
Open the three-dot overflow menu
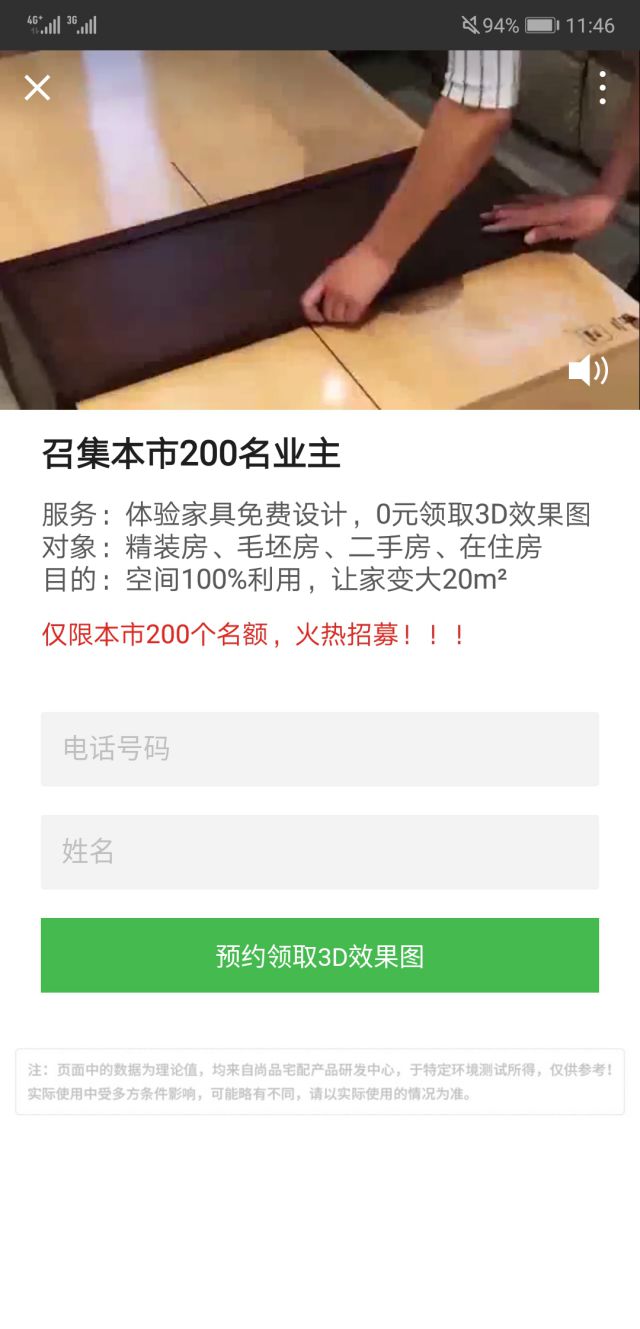[602, 88]
